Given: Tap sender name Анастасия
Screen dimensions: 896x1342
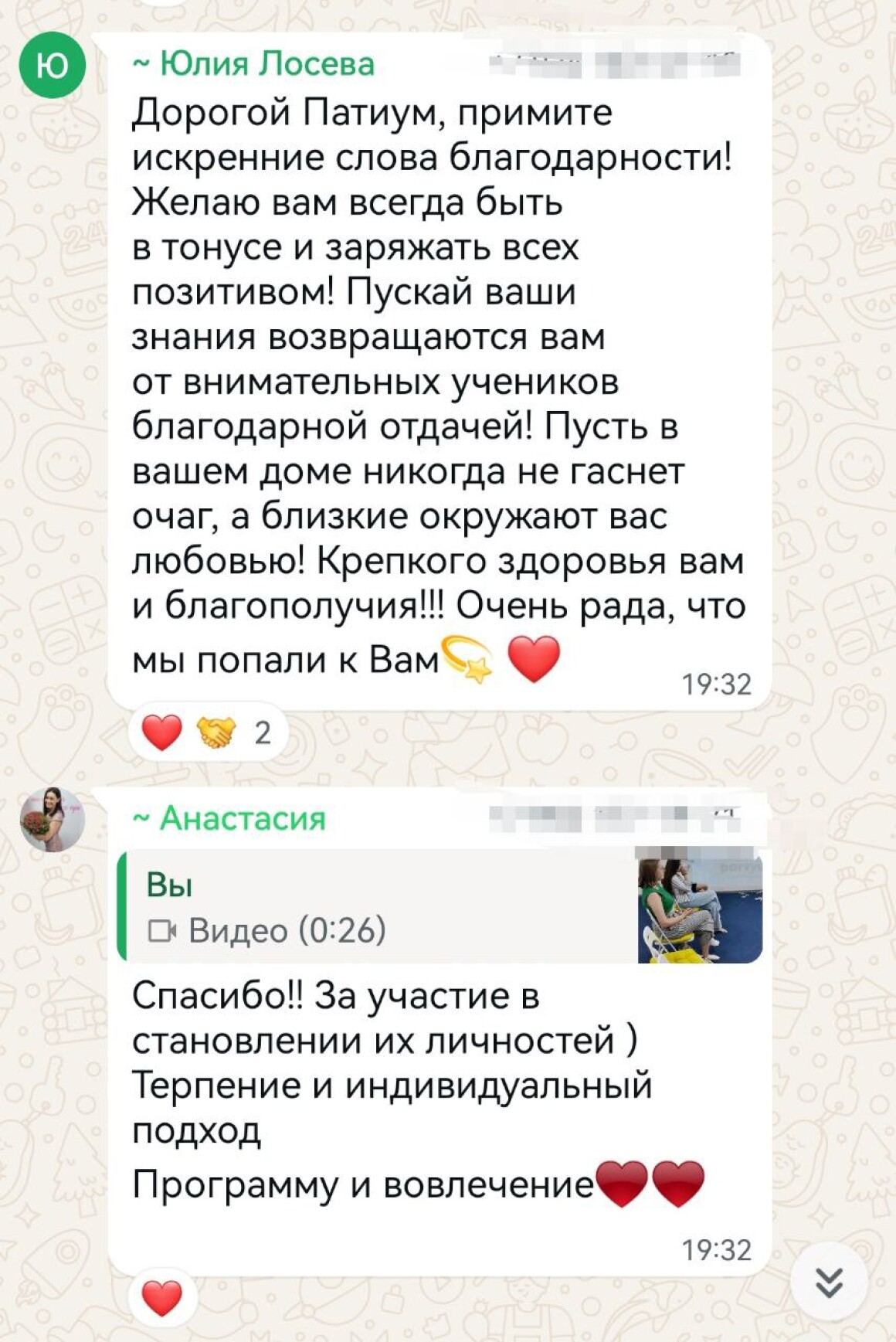Looking at the screenshot, I should tap(230, 819).
